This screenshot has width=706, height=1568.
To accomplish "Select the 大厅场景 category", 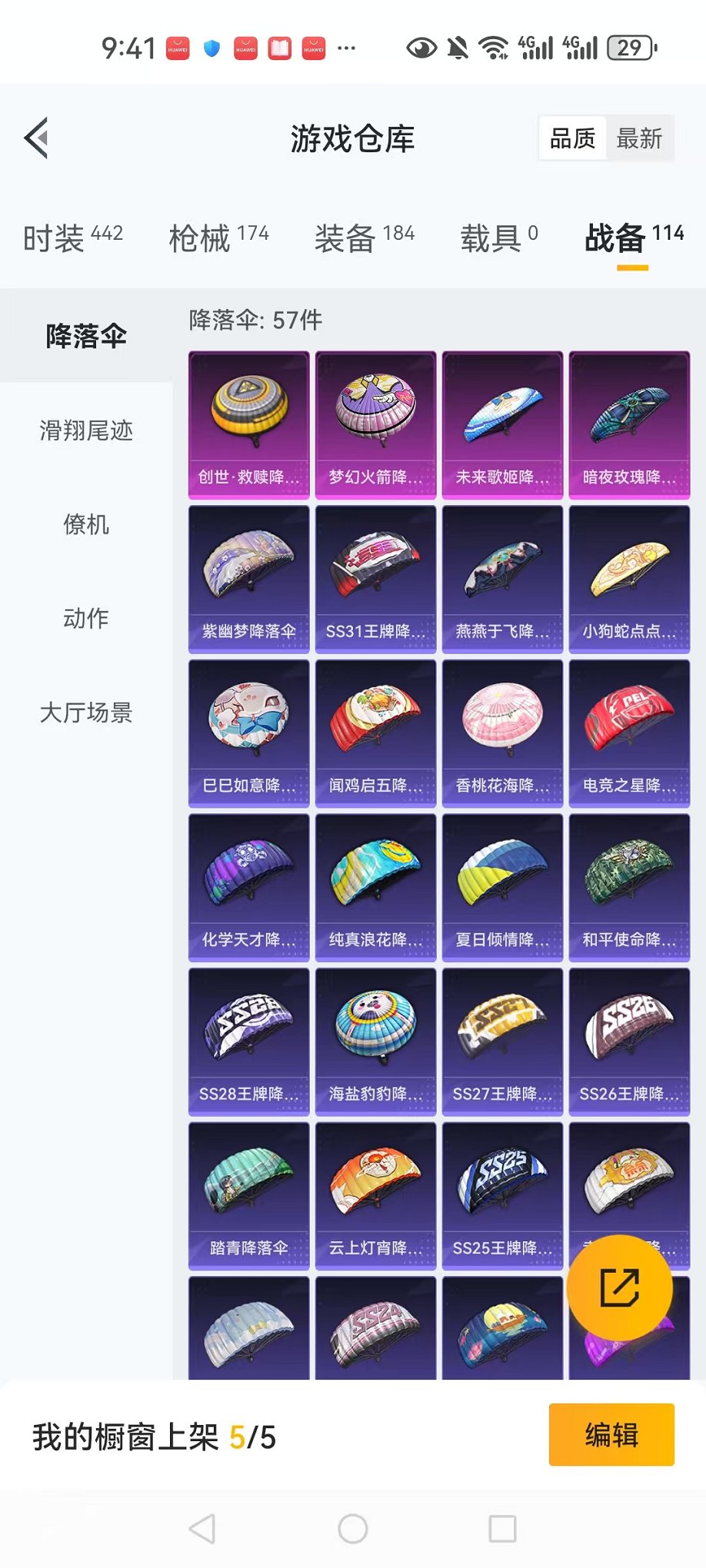I will [86, 713].
